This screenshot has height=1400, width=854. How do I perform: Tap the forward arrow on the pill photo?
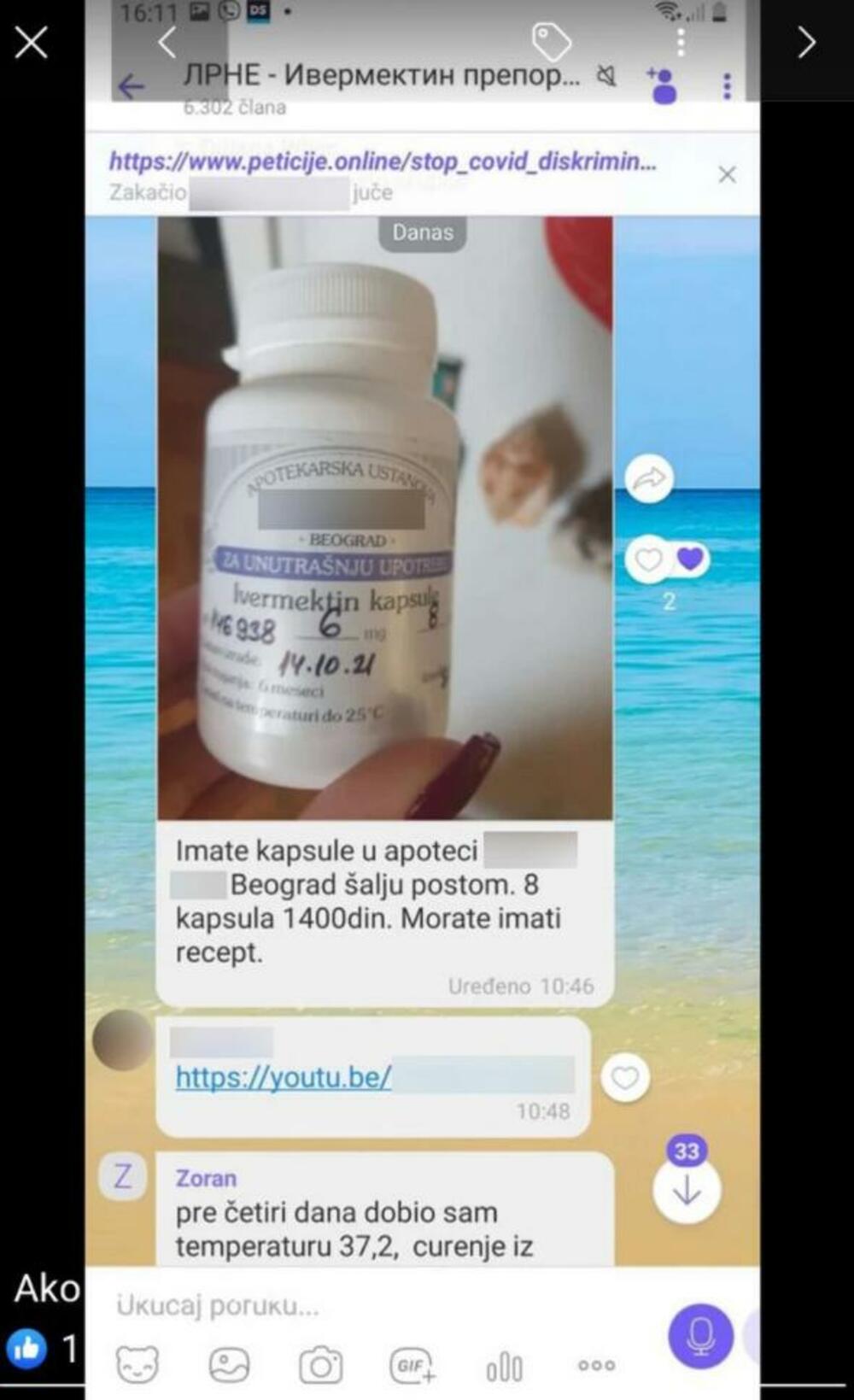(651, 476)
